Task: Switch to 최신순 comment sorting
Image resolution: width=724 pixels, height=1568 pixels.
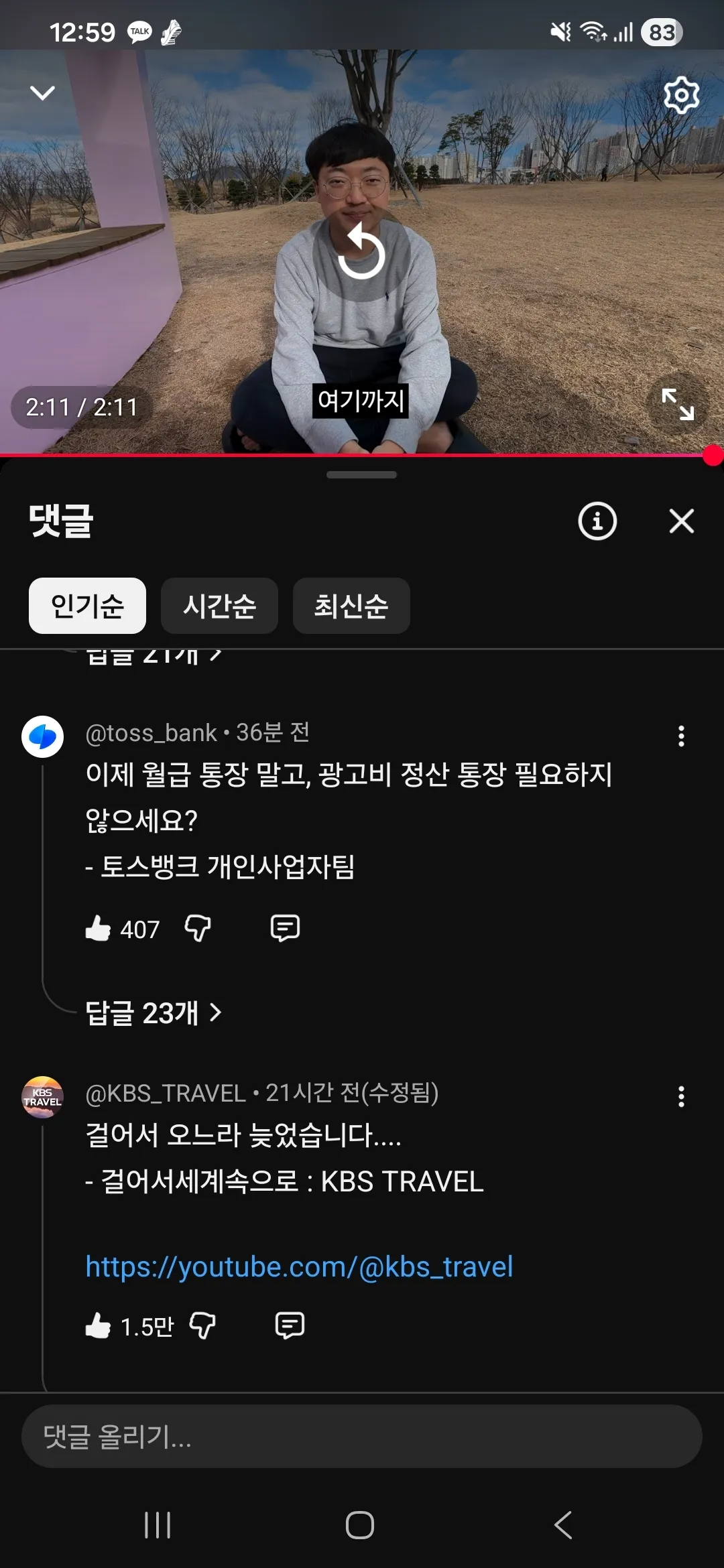Action: [x=351, y=606]
